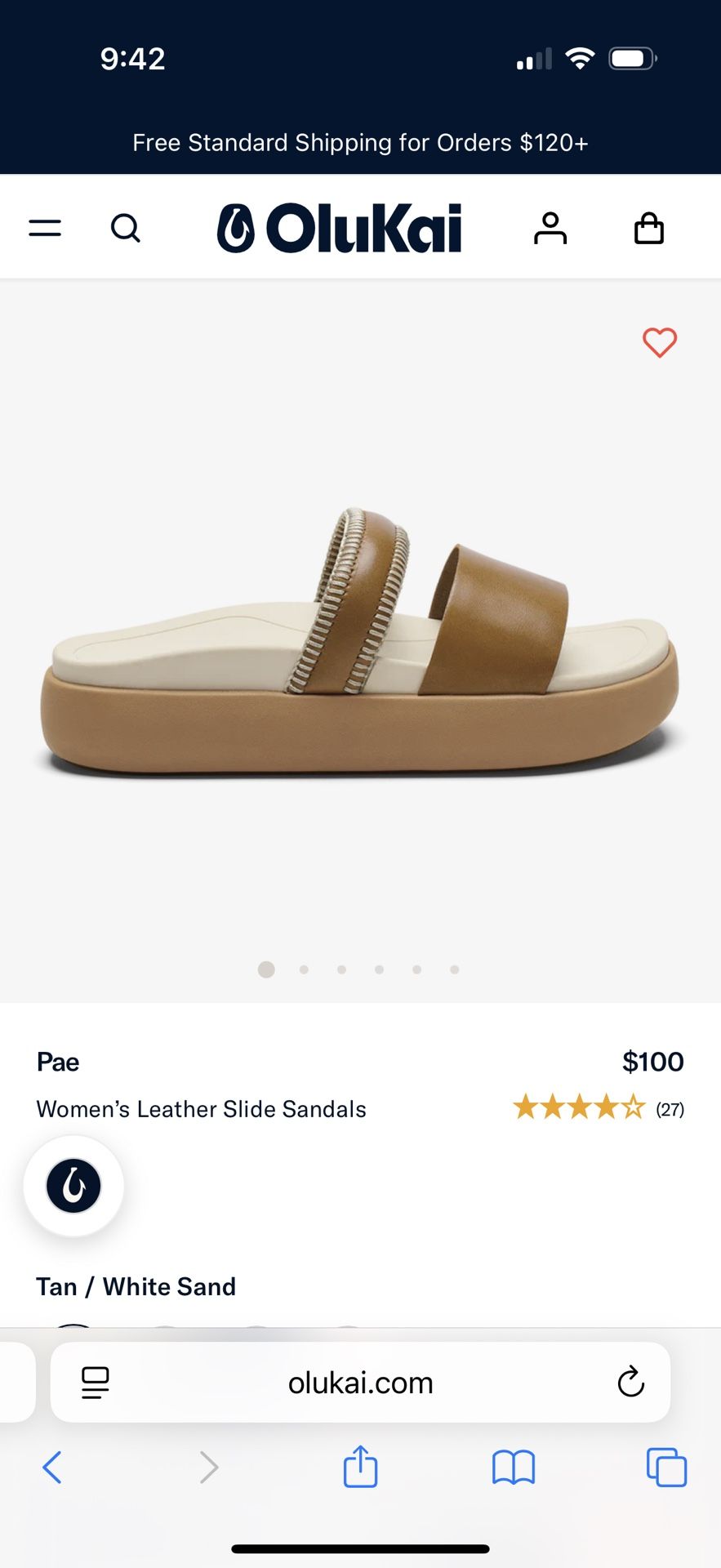Open the shopping bag icon
721x1568 pixels.
coord(648,229)
